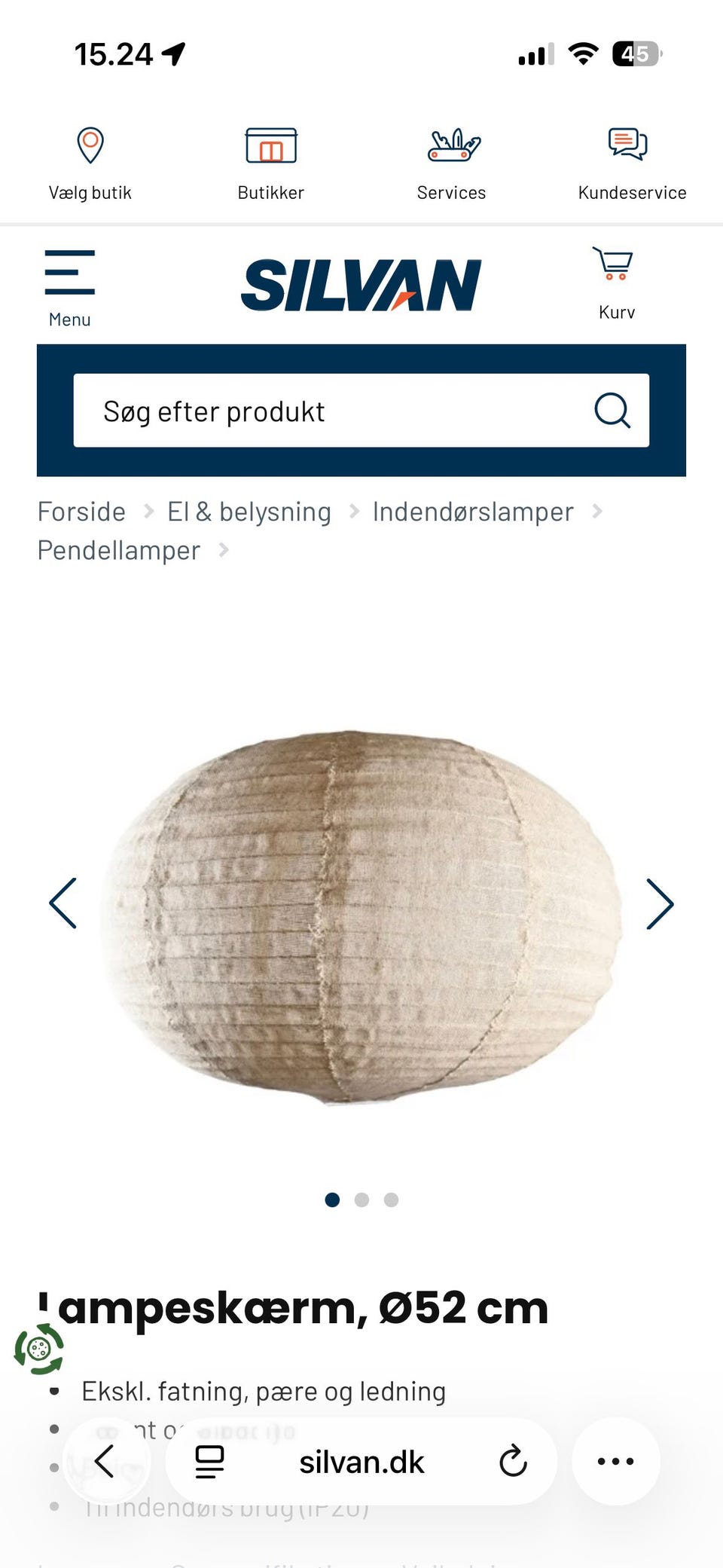Open Safari's page format icon
Viewport: 723px width, 1568px height.
pyautogui.click(x=209, y=1460)
